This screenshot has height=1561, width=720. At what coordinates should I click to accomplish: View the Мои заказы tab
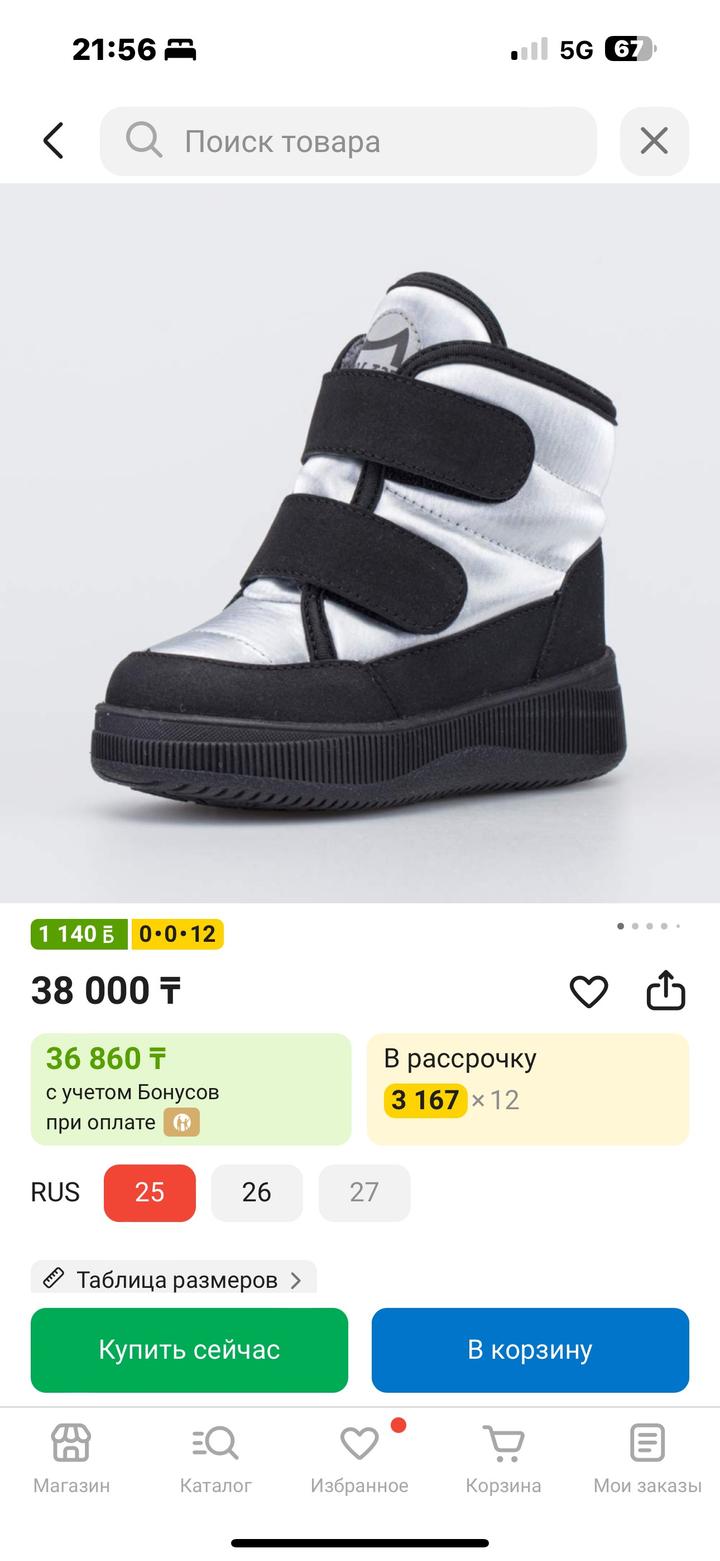tap(647, 1459)
